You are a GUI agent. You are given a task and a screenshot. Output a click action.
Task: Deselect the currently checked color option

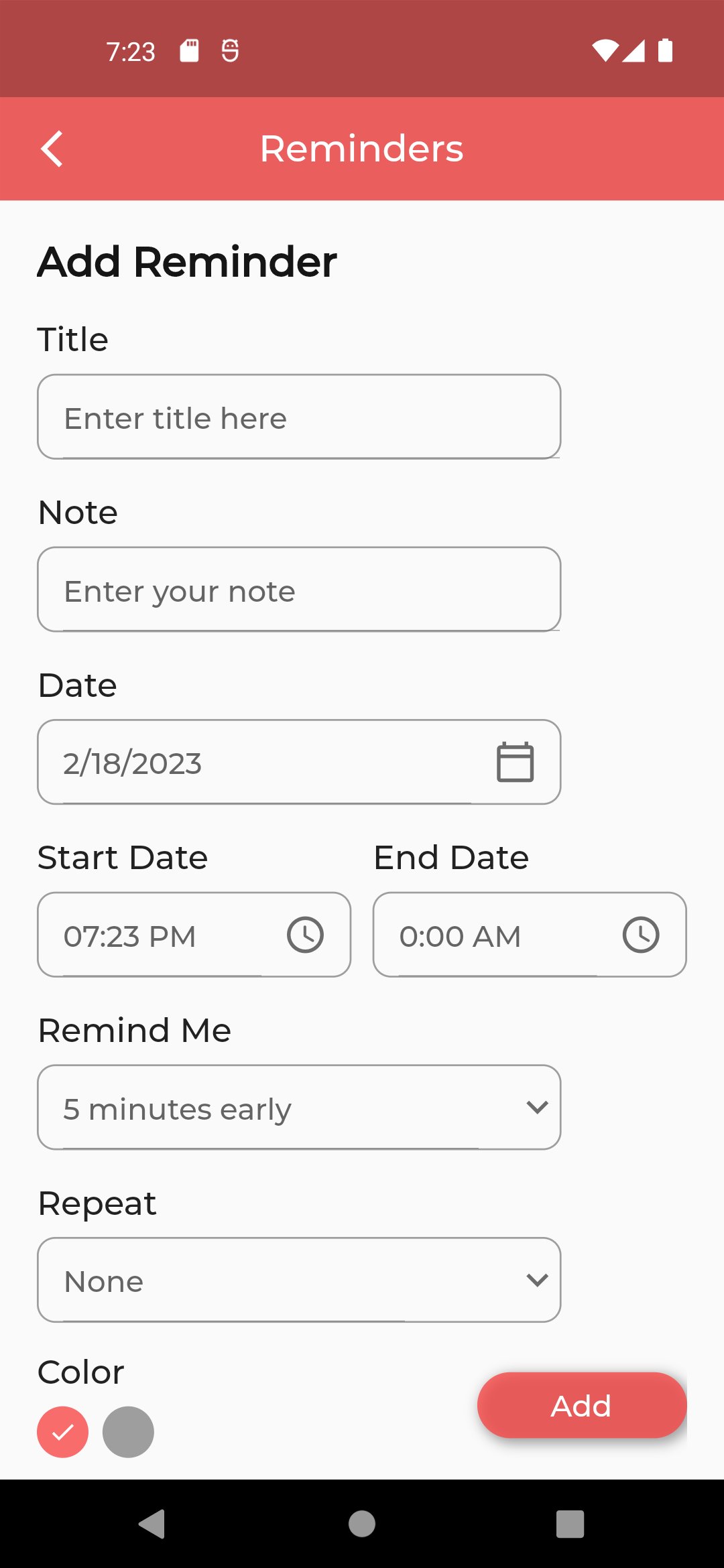62,1431
